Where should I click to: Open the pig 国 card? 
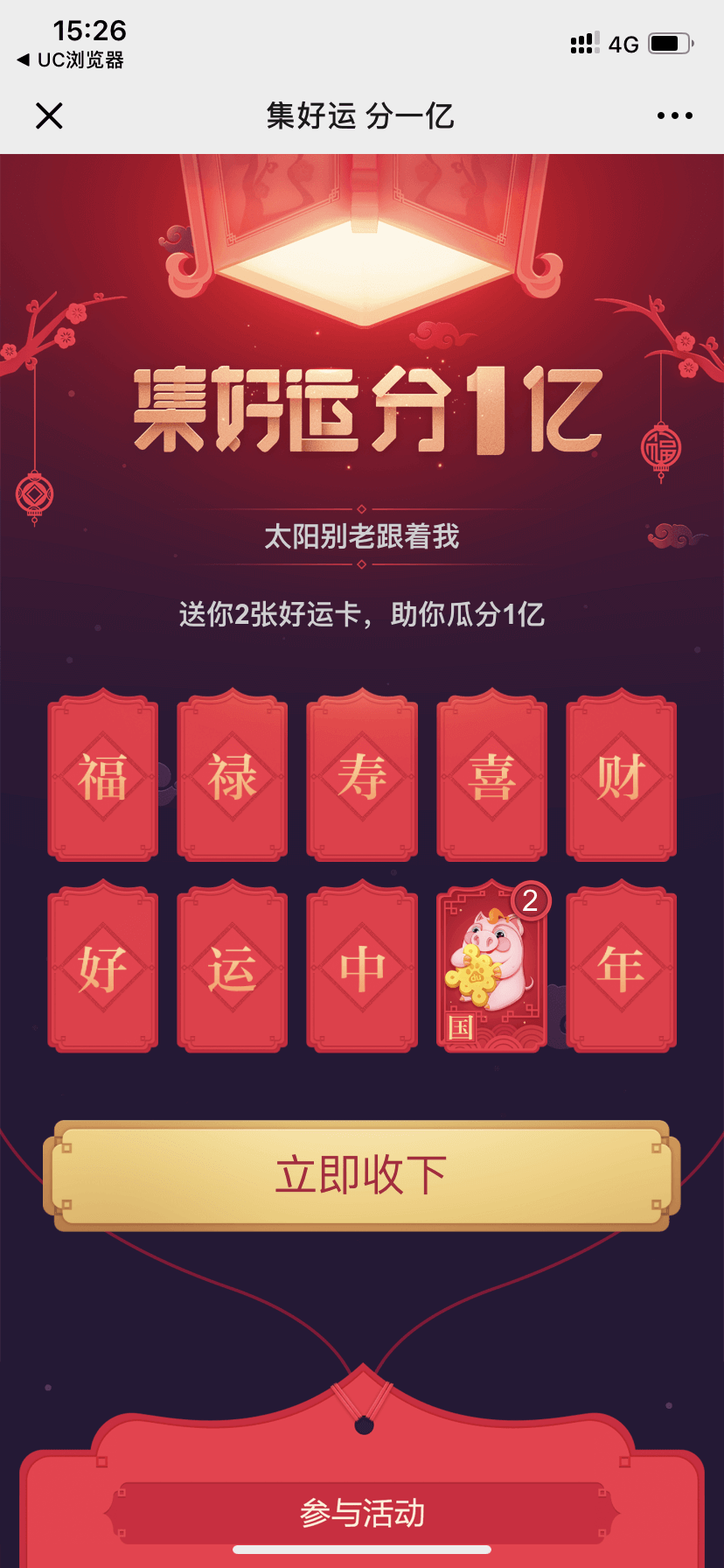pyautogui.click(x=491, y=966)
